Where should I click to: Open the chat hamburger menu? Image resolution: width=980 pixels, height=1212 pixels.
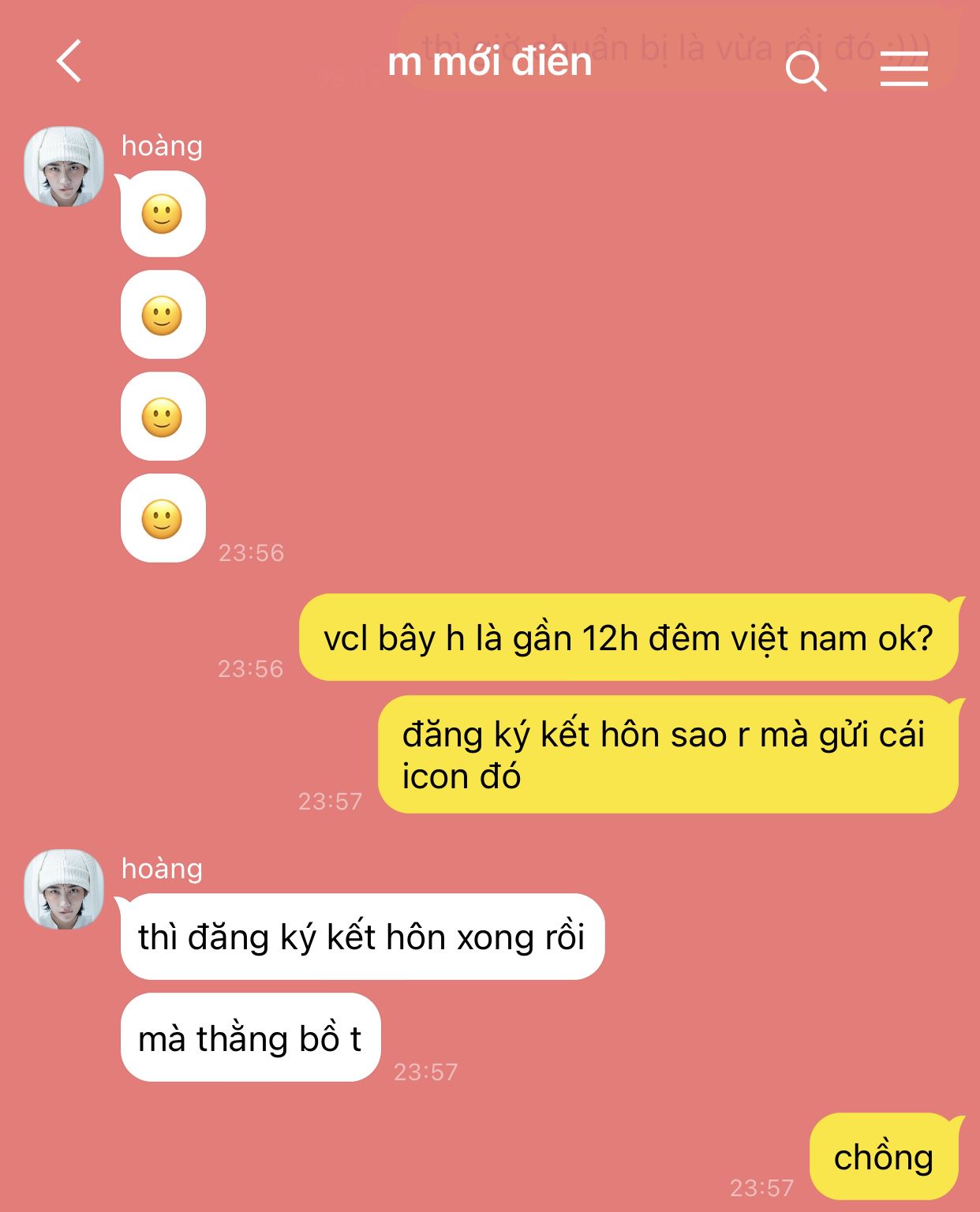click(903, 69)
